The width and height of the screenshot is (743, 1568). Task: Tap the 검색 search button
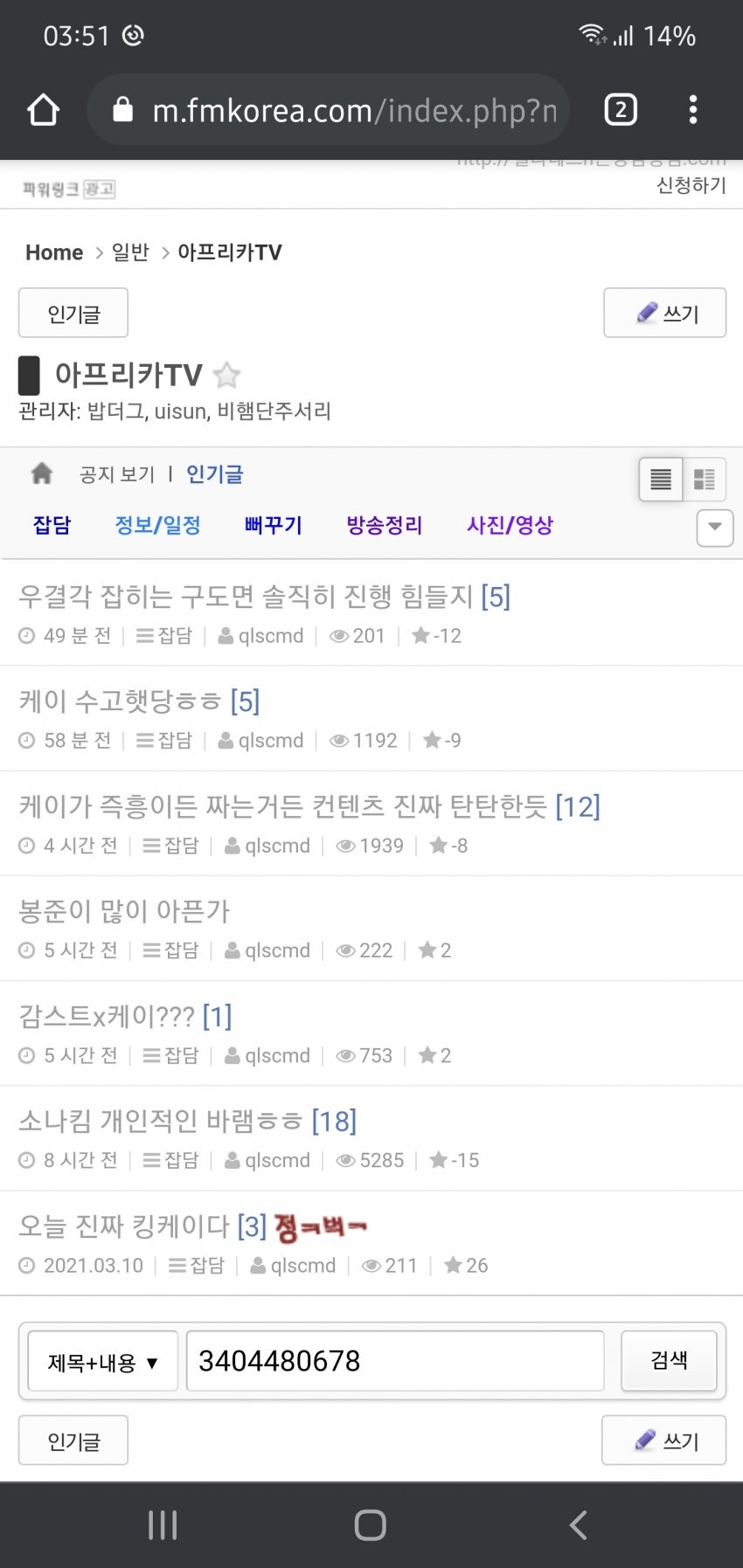(x=669, y=1360)
